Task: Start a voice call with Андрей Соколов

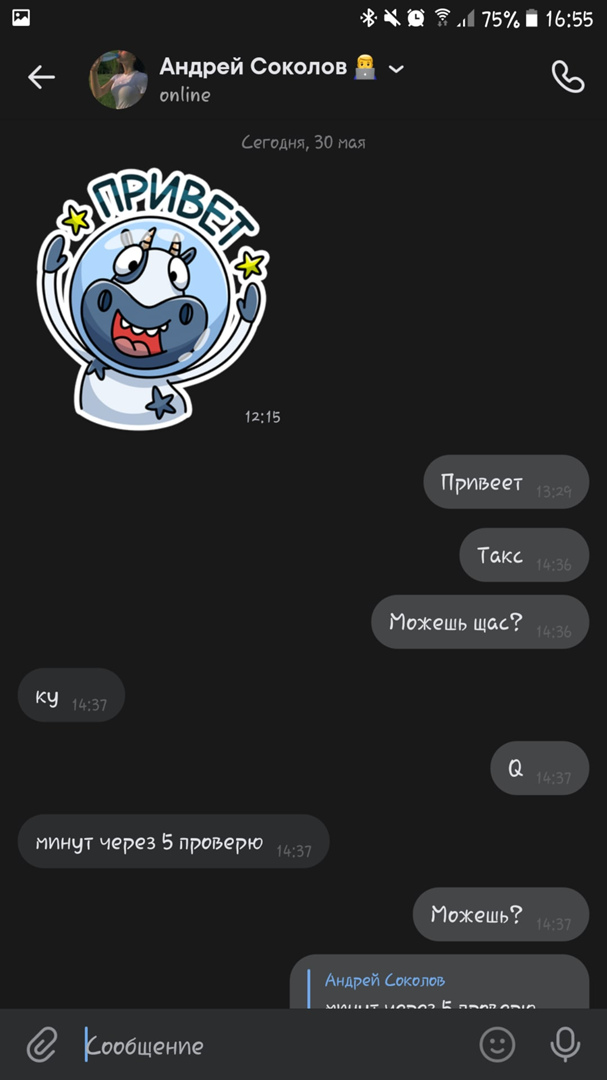Action: (567, 77)
